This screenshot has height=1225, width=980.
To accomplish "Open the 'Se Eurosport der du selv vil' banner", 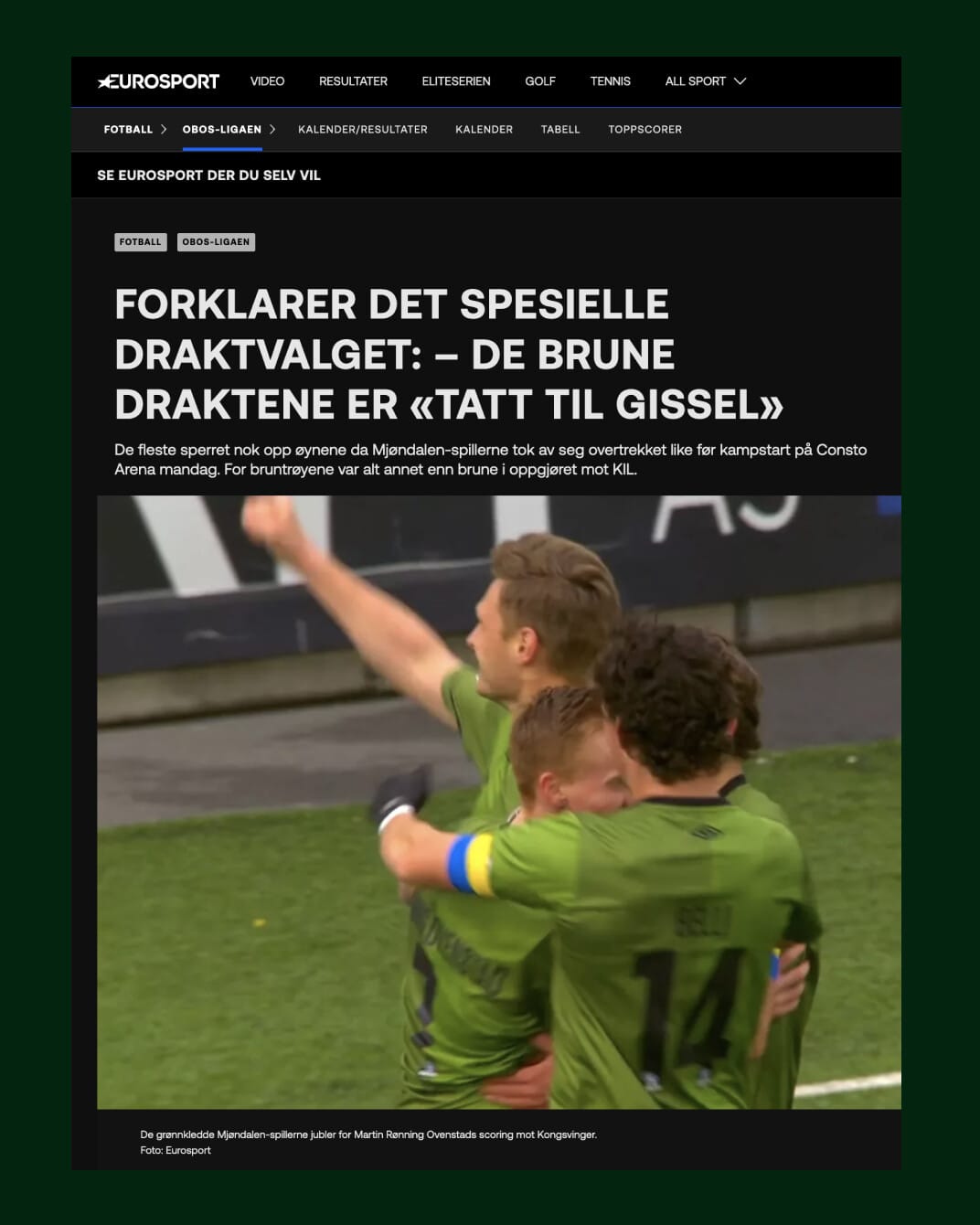I will click(x=208, y=176).
